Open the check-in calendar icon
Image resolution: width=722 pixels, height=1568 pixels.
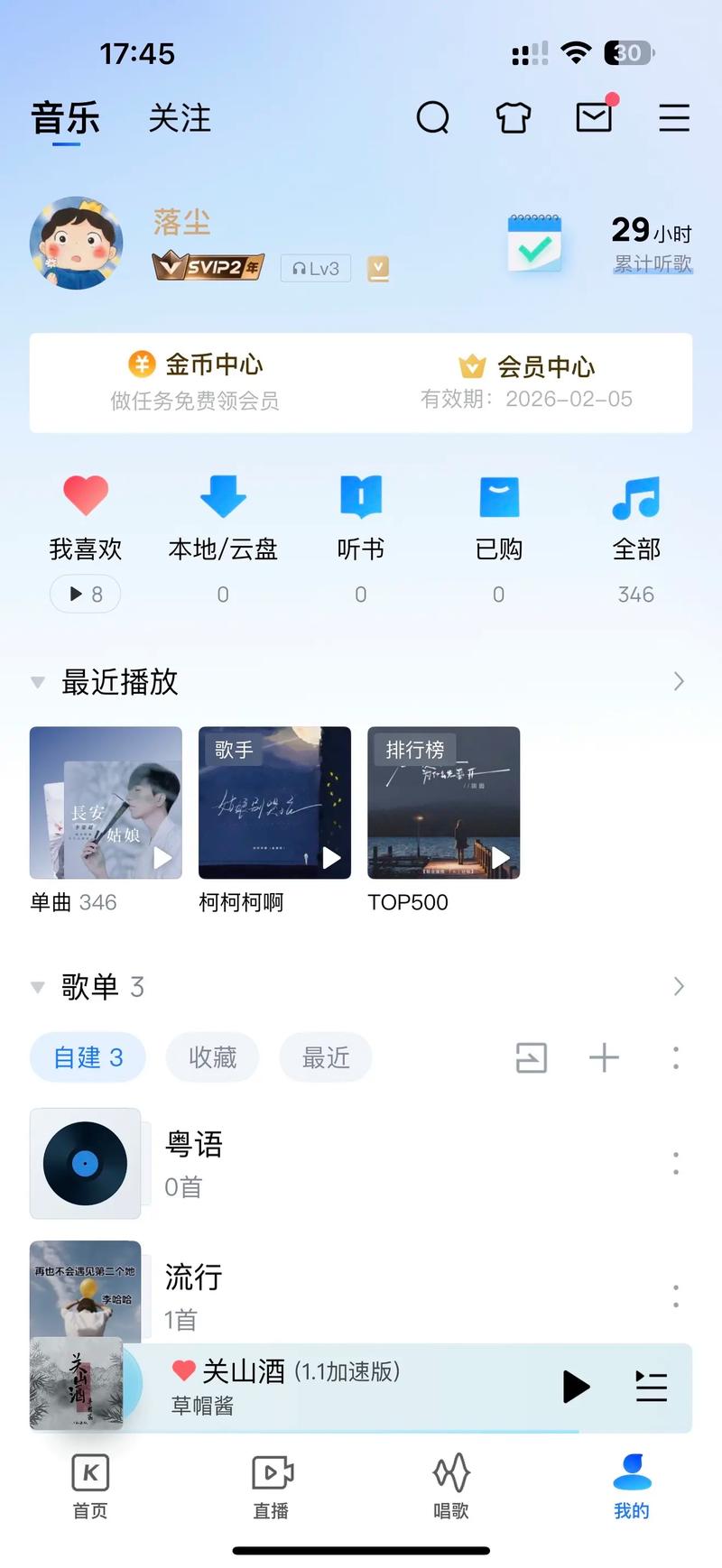536,244
